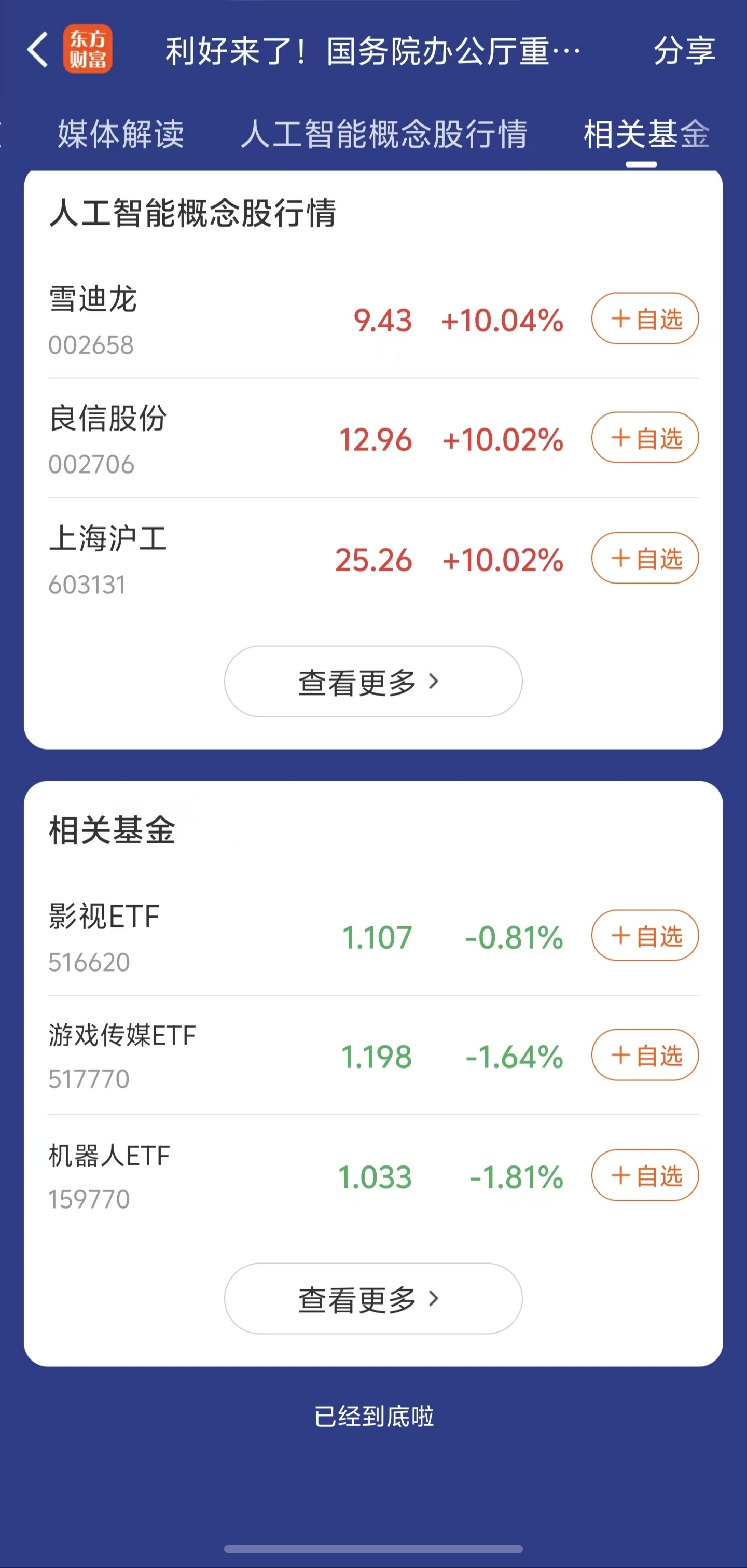Open the 游戏传媒ETF 517770 fund row
Screen dimensions: 747x1568
(373, 1056)
